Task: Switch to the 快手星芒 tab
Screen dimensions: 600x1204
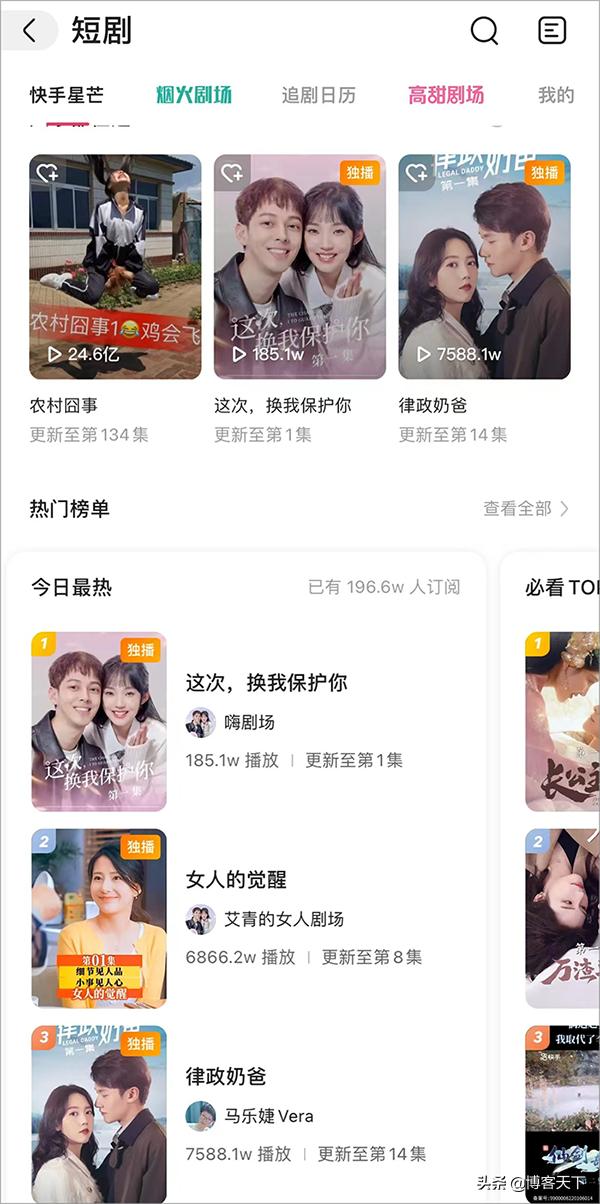Action: (67, 96)
